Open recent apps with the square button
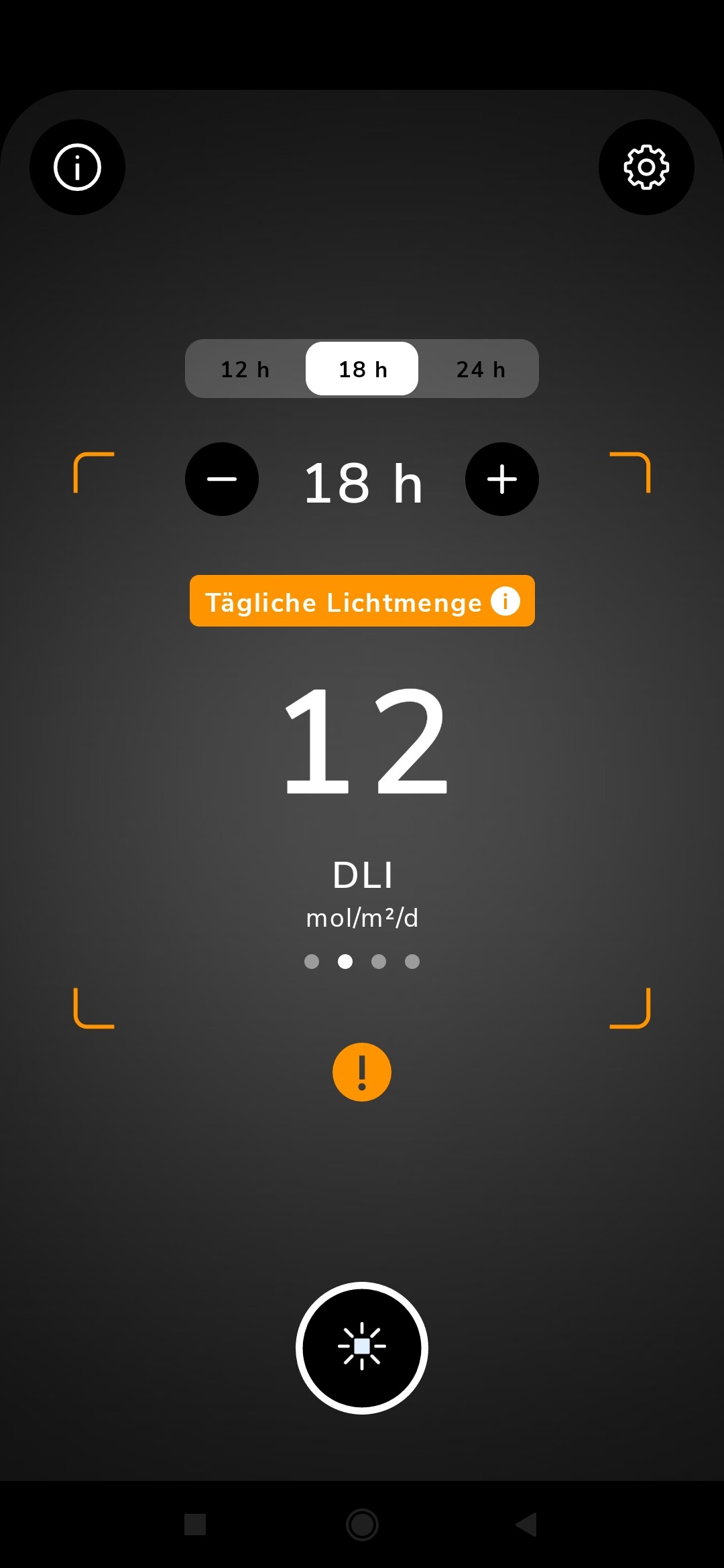This screenshot has width=724, height=1568. (195, 1524)
